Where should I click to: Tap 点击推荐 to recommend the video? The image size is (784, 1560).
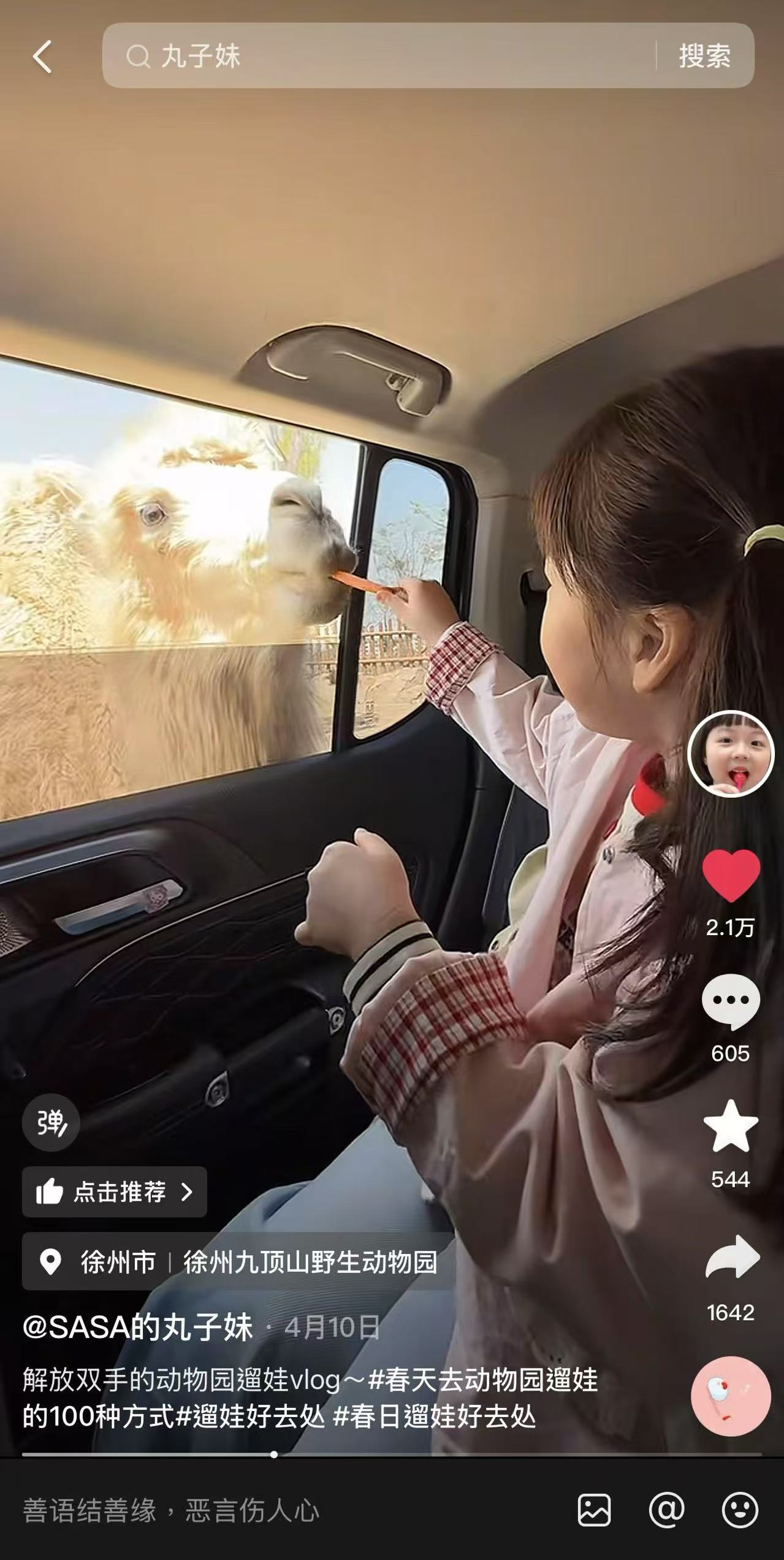click(115, 1191)
